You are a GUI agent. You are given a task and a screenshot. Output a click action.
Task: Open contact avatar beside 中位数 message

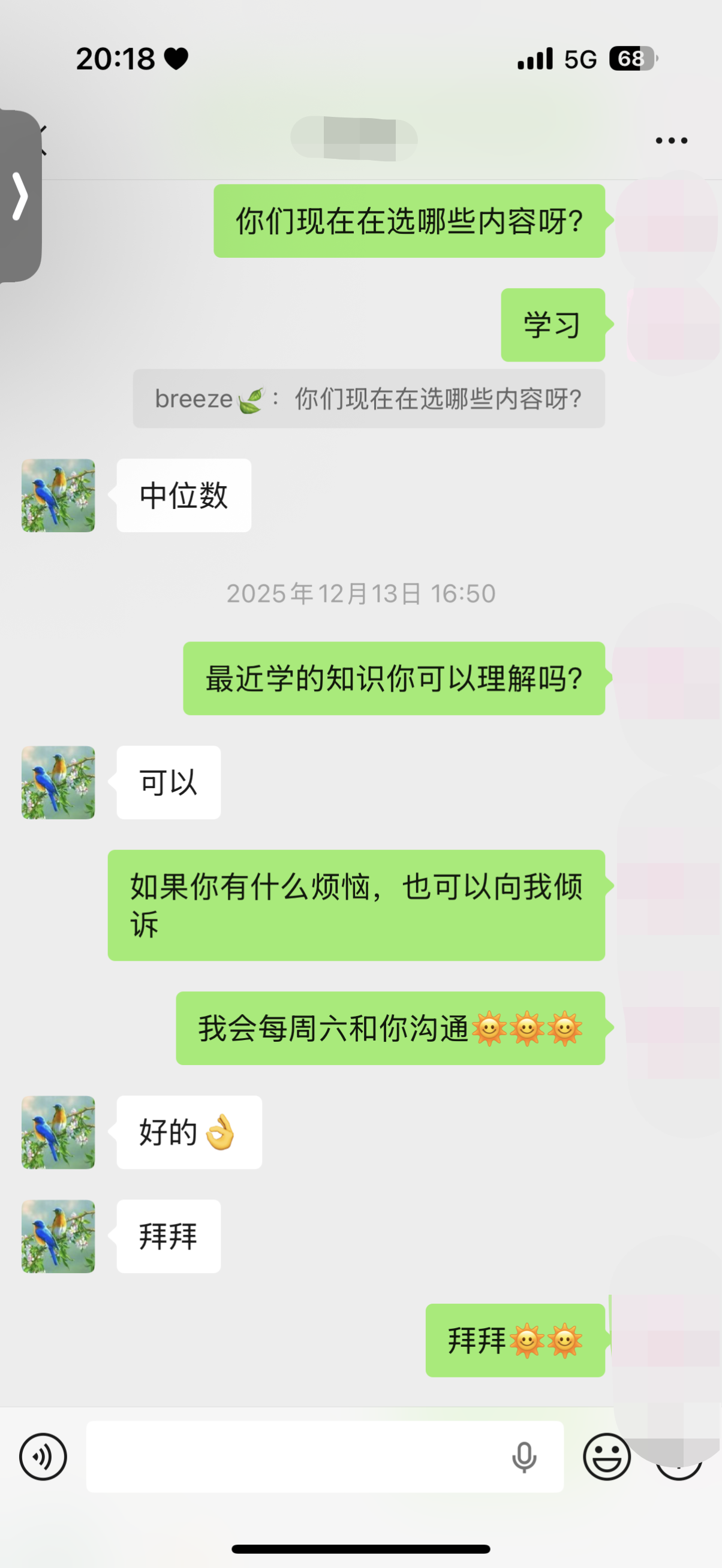(58, 496)
